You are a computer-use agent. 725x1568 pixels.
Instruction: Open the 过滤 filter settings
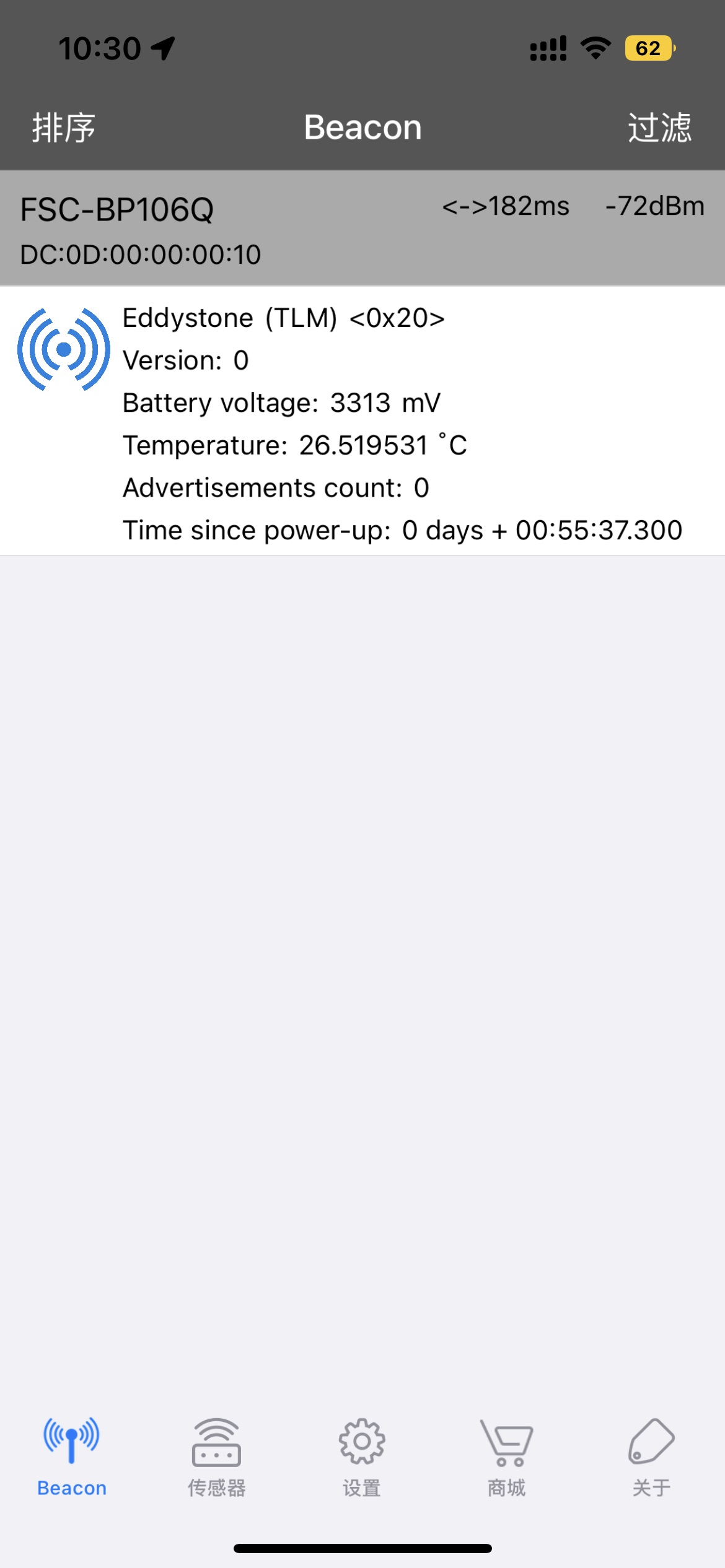tap(659, 128)
